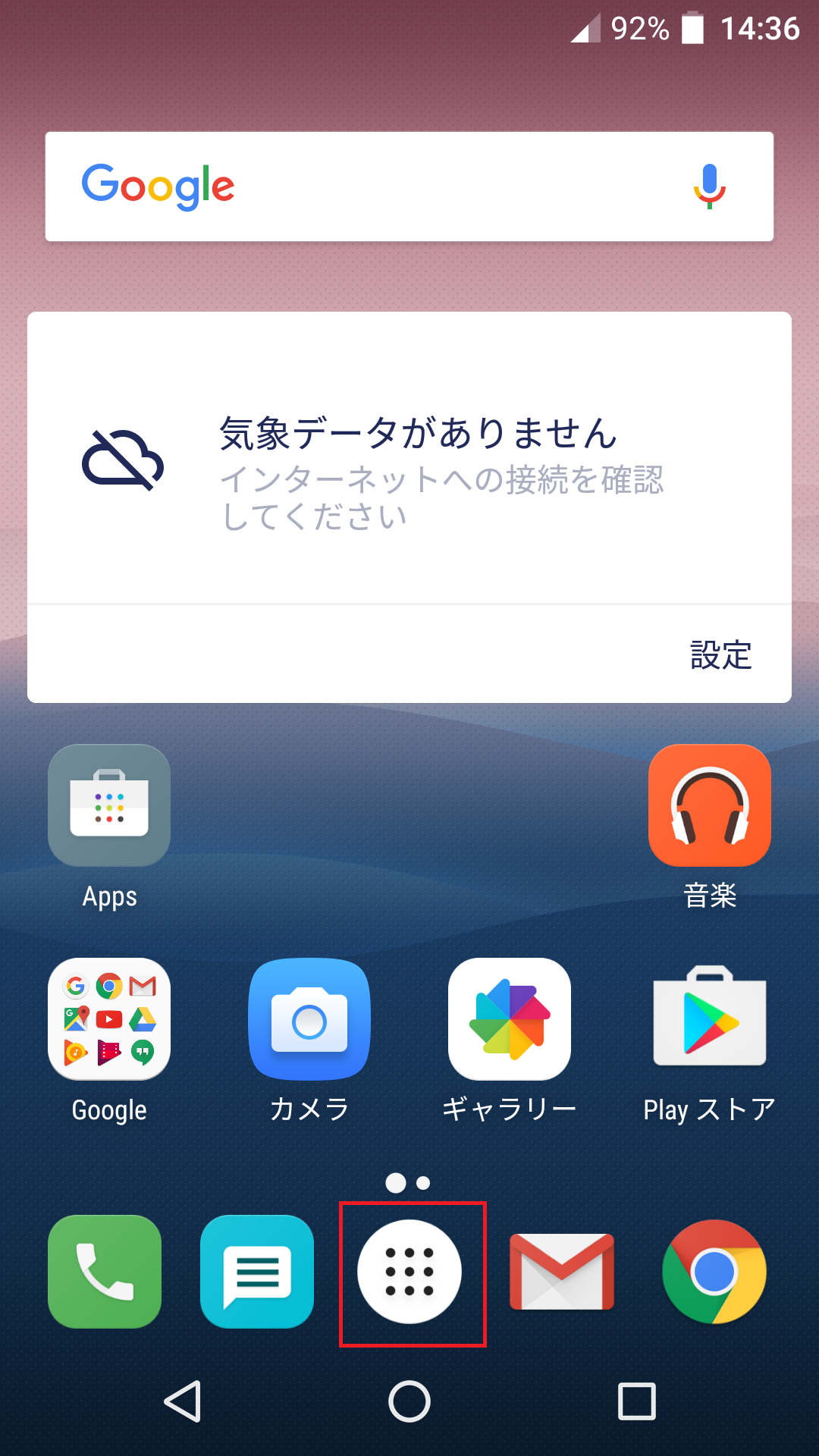The height and width of the screenshot is (1456, 819).
Task: Open weather widget 設定
Action: tap(720, 655)
